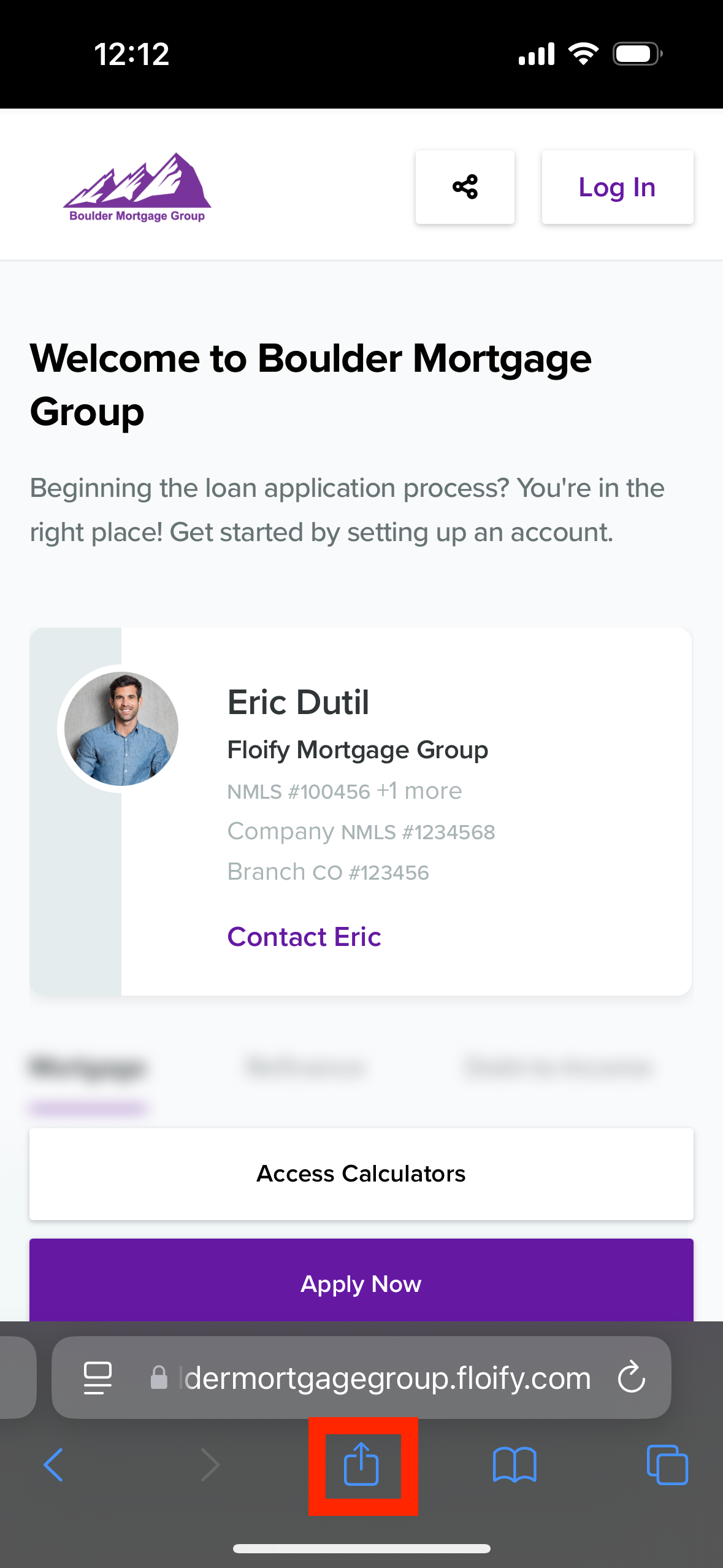Tap the Wi-Fi indicator in the status bar
723x1568 pixels.
pos(583,54)
